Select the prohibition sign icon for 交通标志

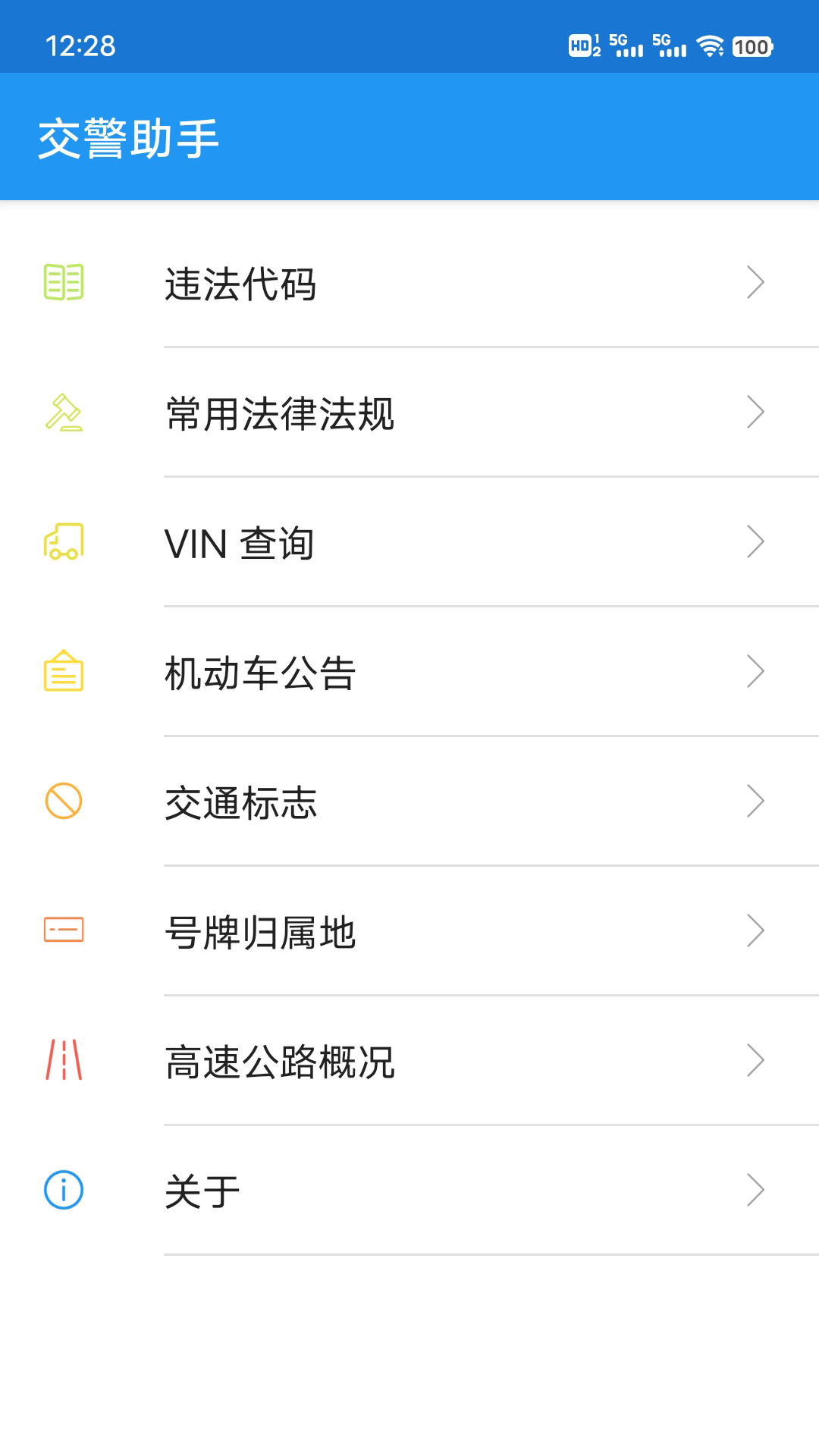pyautogui.click(x=64, y=801)
